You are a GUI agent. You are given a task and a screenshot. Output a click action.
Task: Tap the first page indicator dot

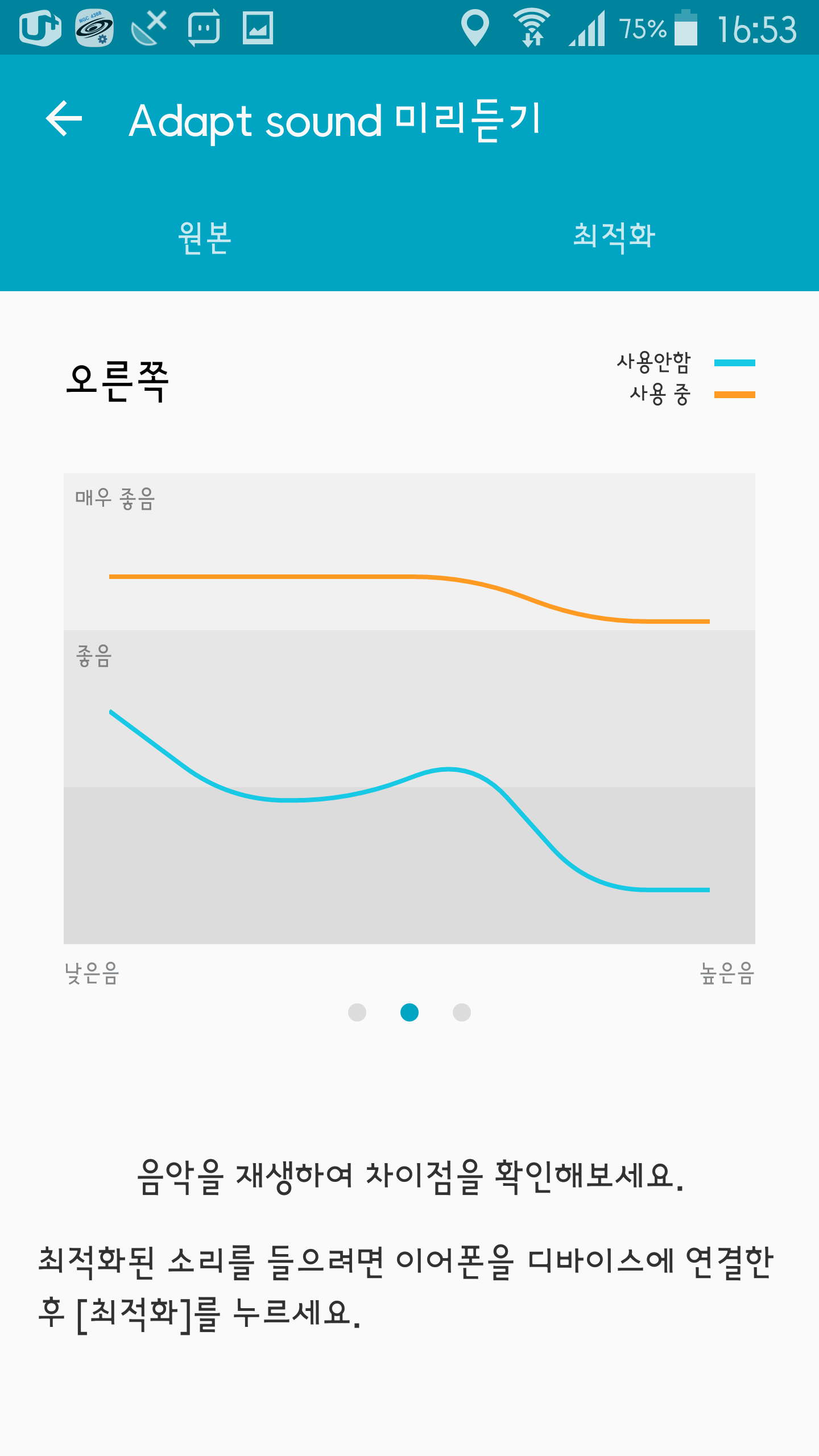pyautogui.click(x=357, y=1012)
